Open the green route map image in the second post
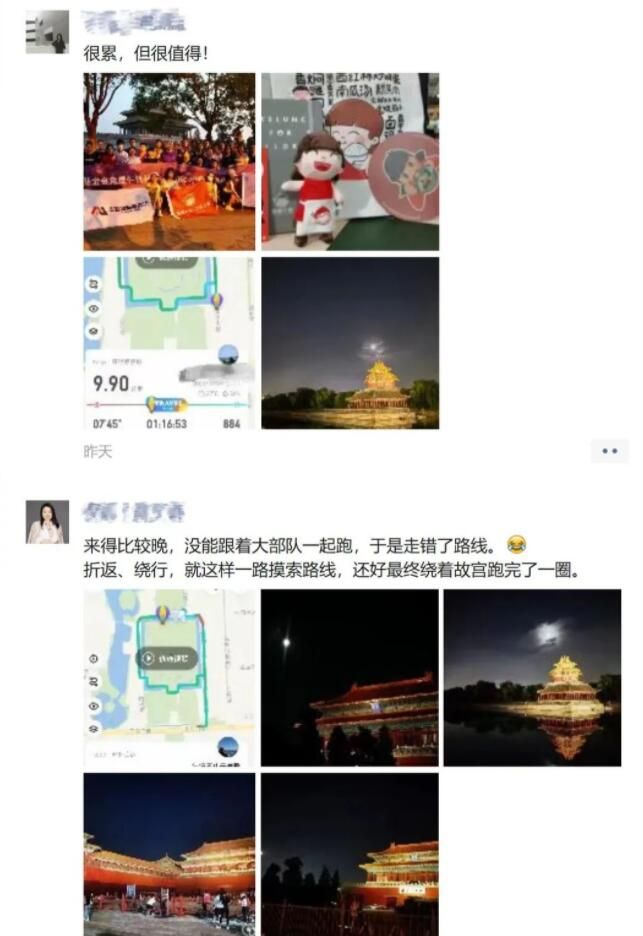This screenshot has height=936, width=643. (169, 678)
